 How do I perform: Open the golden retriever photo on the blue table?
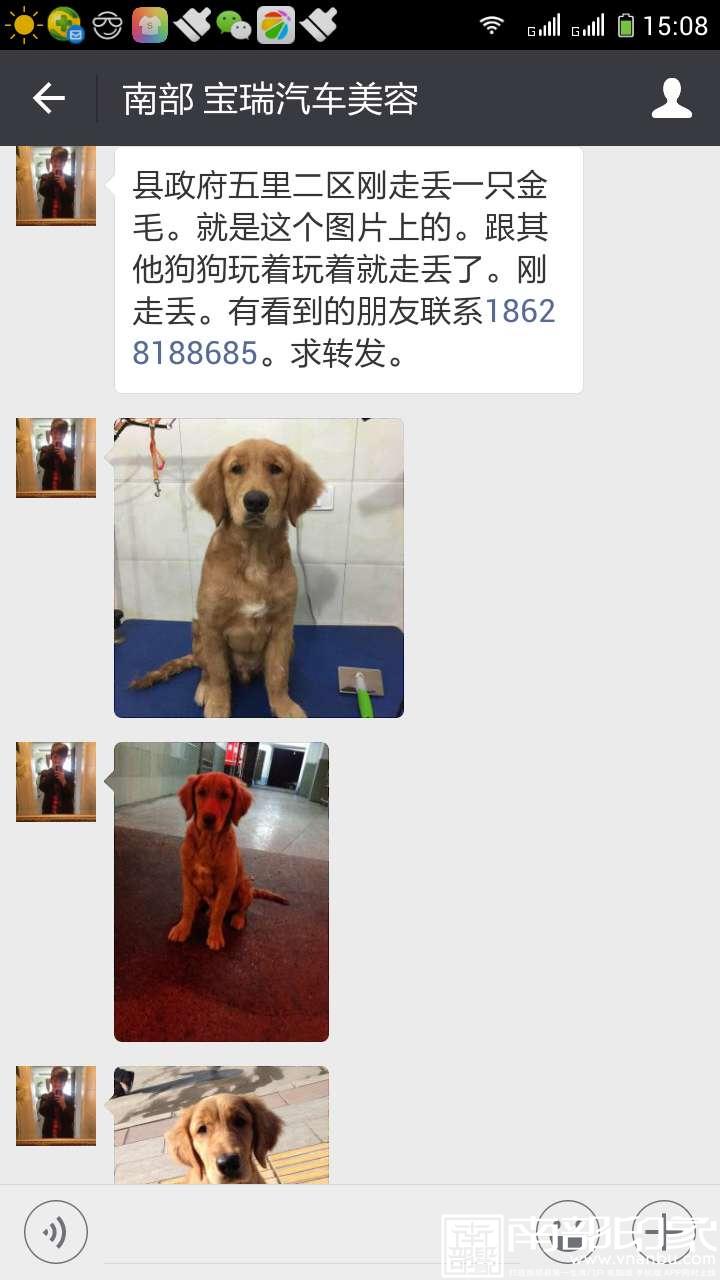click(258, 567)
